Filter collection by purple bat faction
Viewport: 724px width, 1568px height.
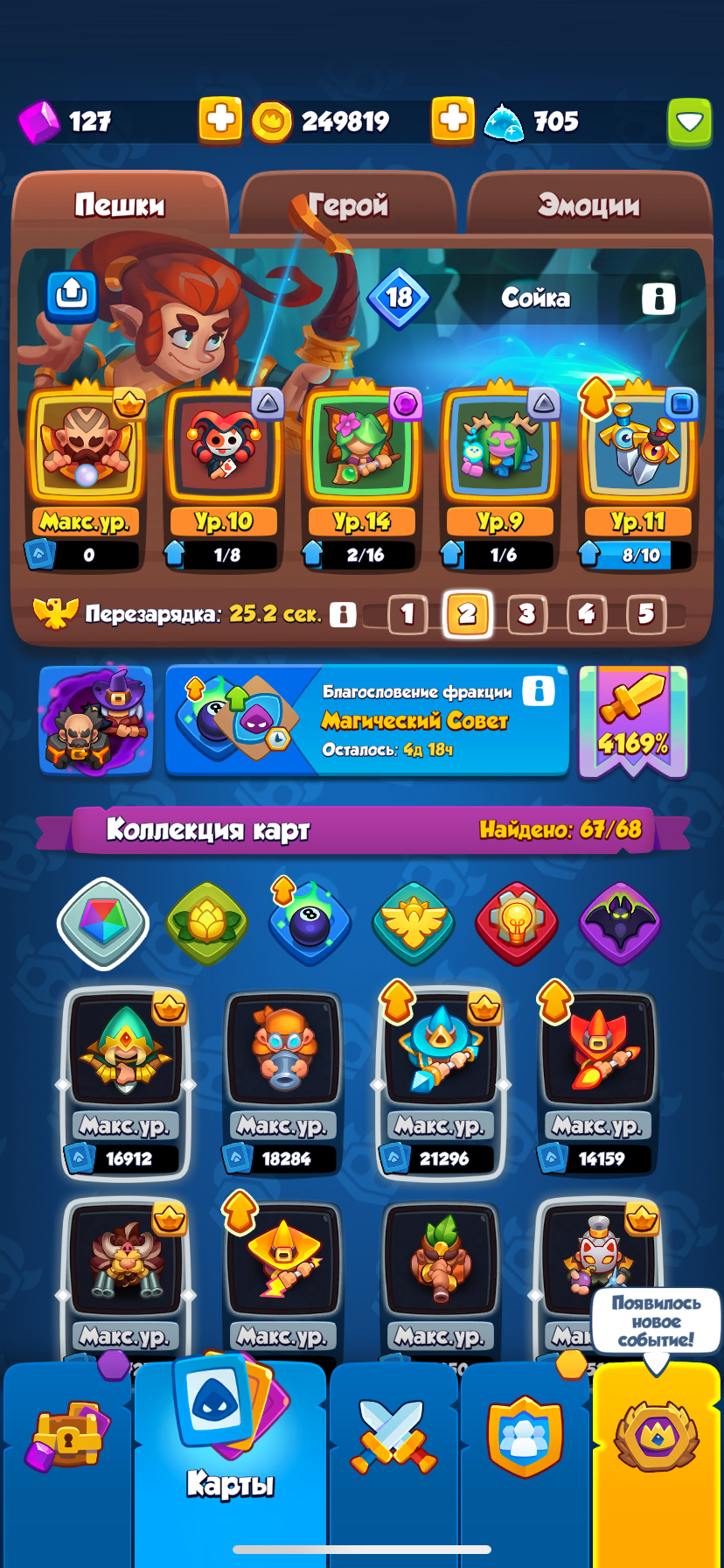[x=620, y=924]
